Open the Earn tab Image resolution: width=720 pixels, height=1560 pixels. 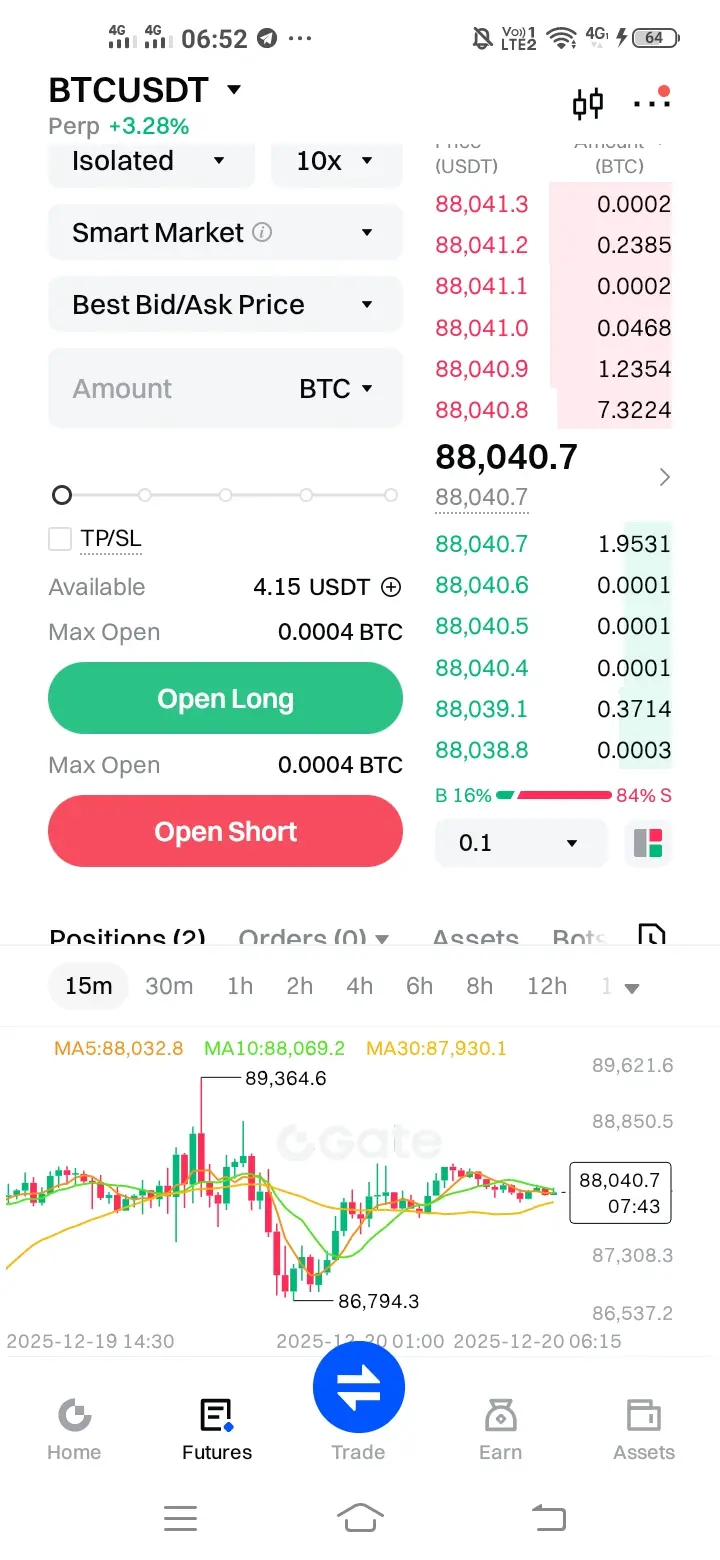[500, 1430]
